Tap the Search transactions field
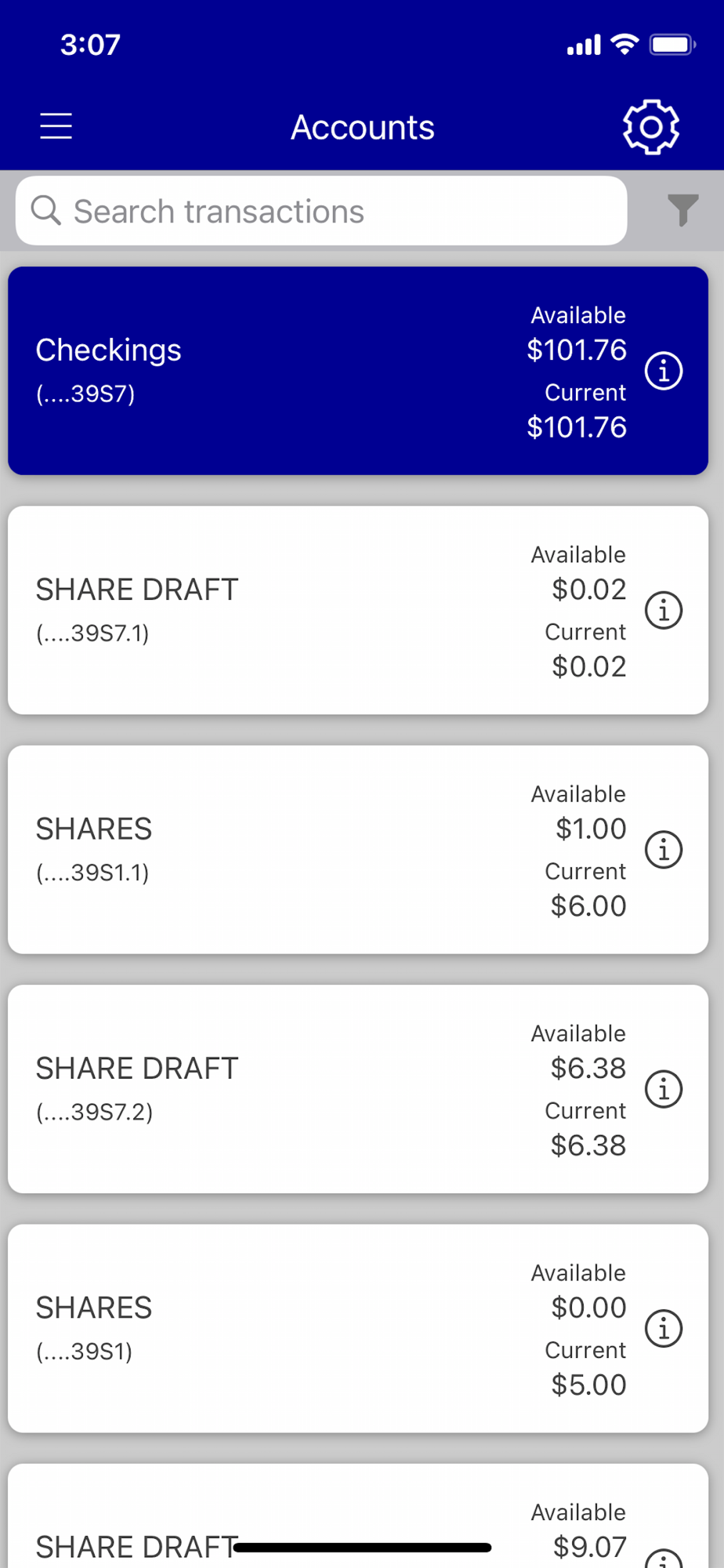724x1568 pixels. (321, 211)
